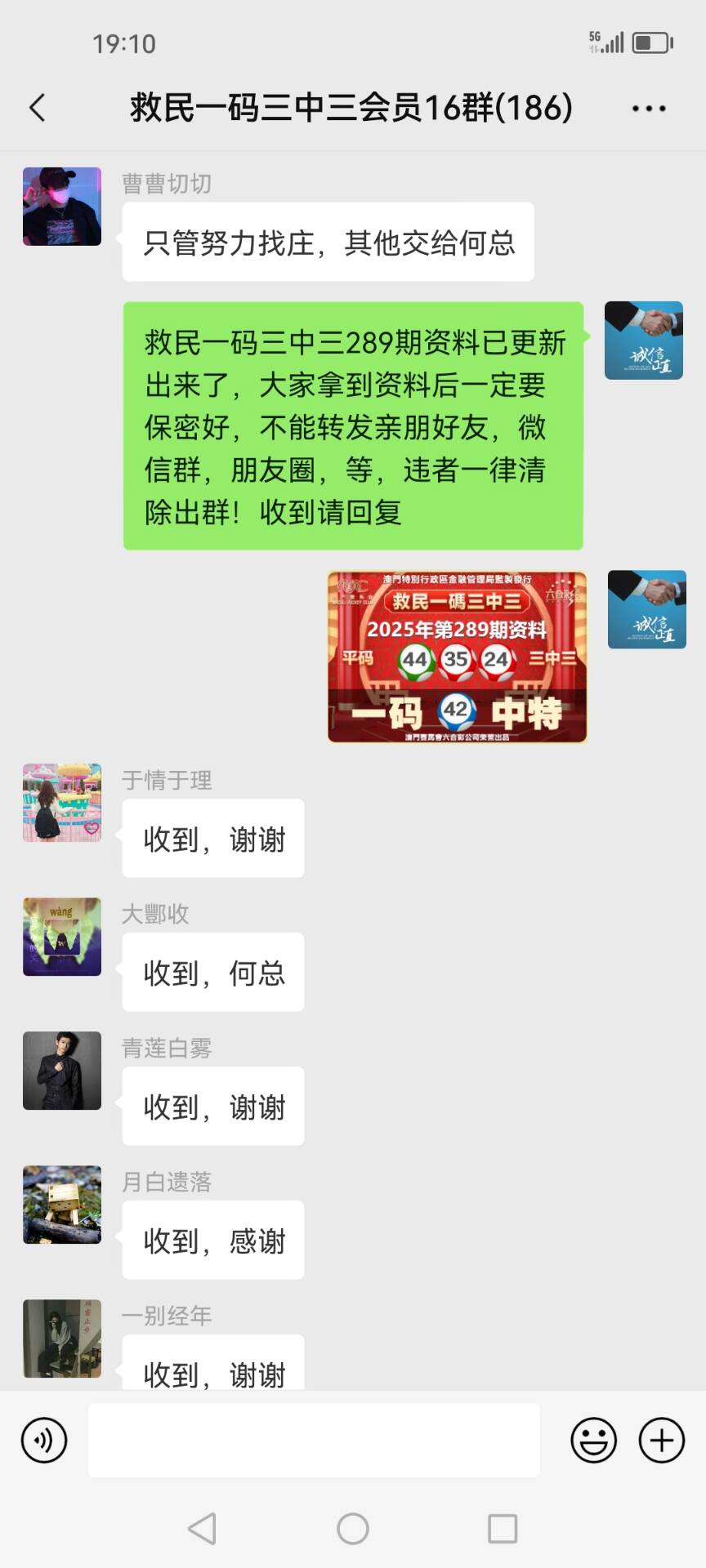Viewport: 706px width, 1568px height.
Task: Go back from the group chat
Action: pyautogui.click(x=38, y=108)
